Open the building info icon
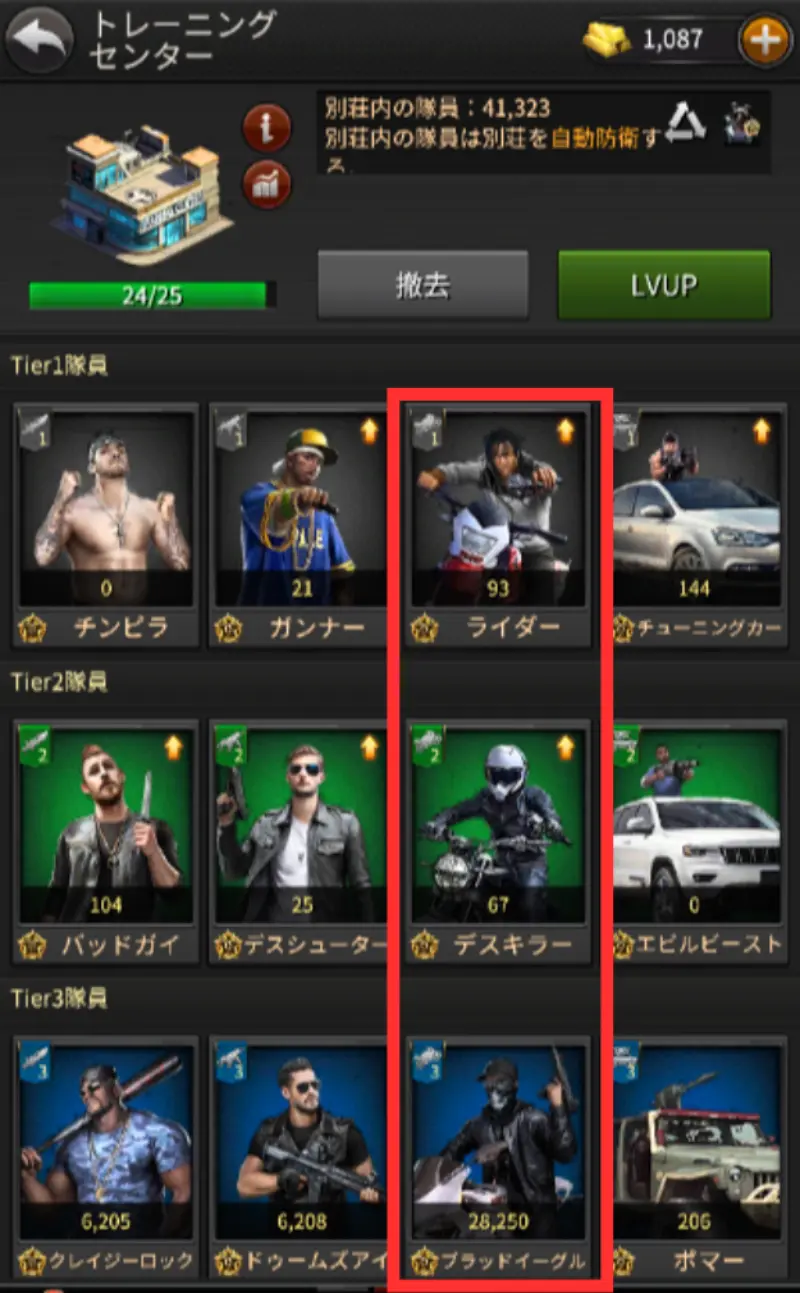The width and height of the screenshot is (800, 1293). tap(267, 127)
